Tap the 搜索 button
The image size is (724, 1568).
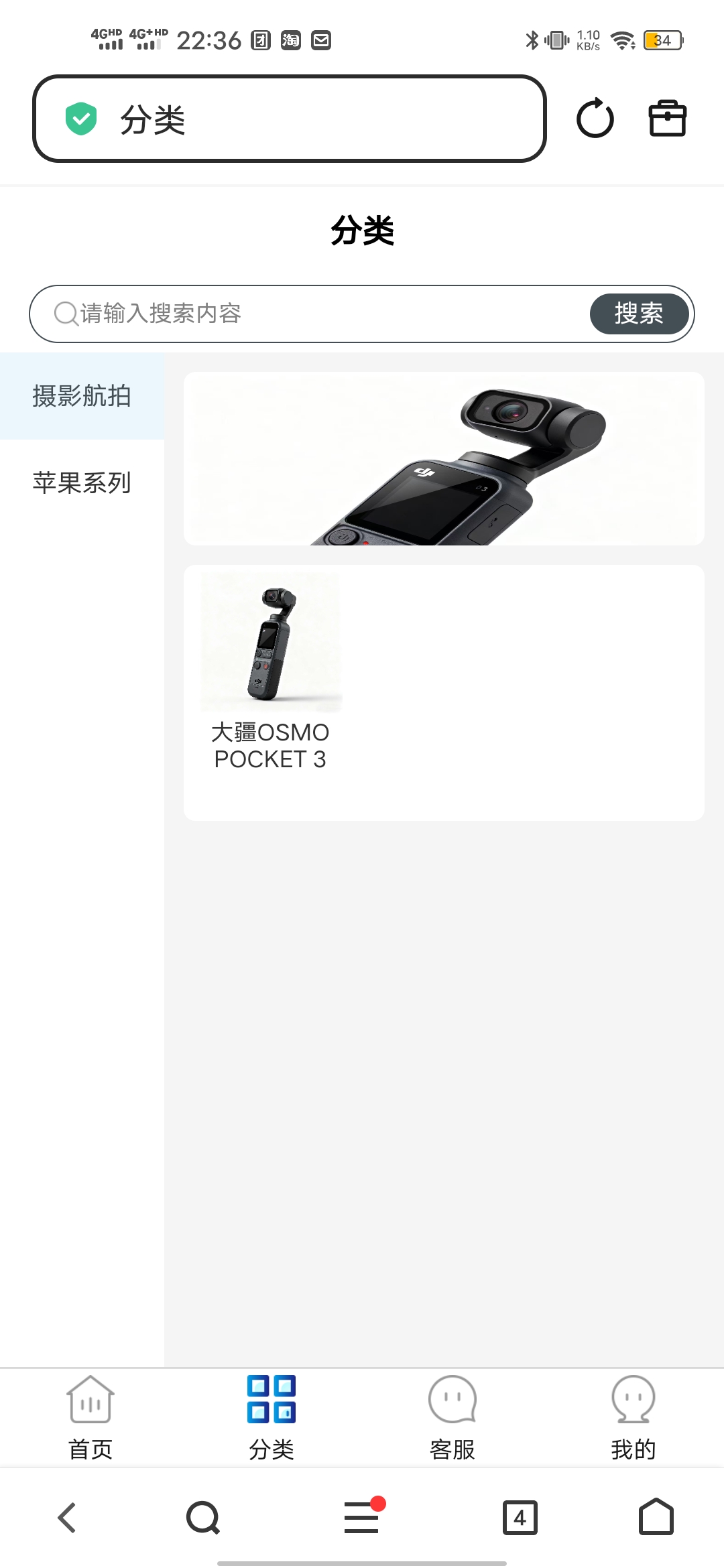(638, 314)
